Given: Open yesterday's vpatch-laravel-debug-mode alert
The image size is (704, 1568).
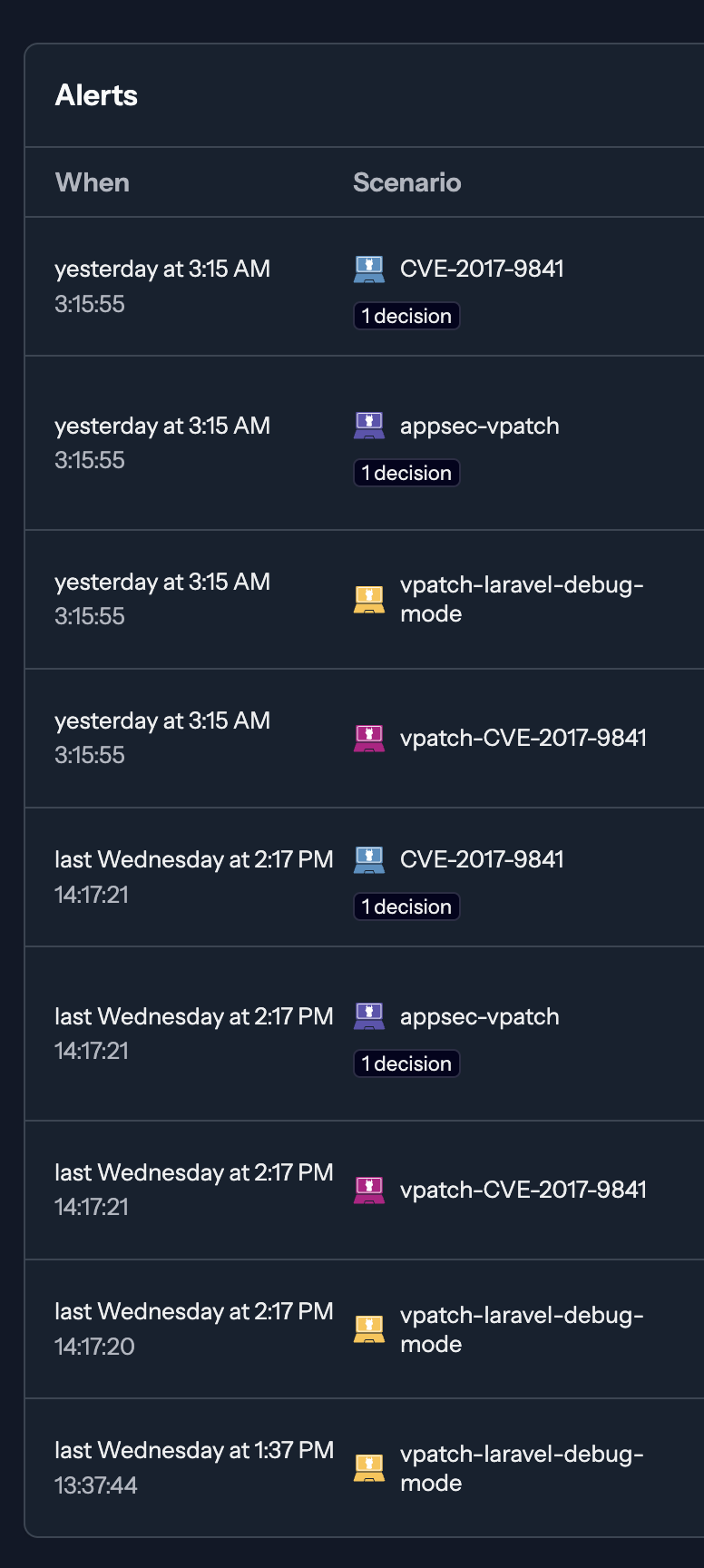Looking at the screenshot, I should coord(522,599).
